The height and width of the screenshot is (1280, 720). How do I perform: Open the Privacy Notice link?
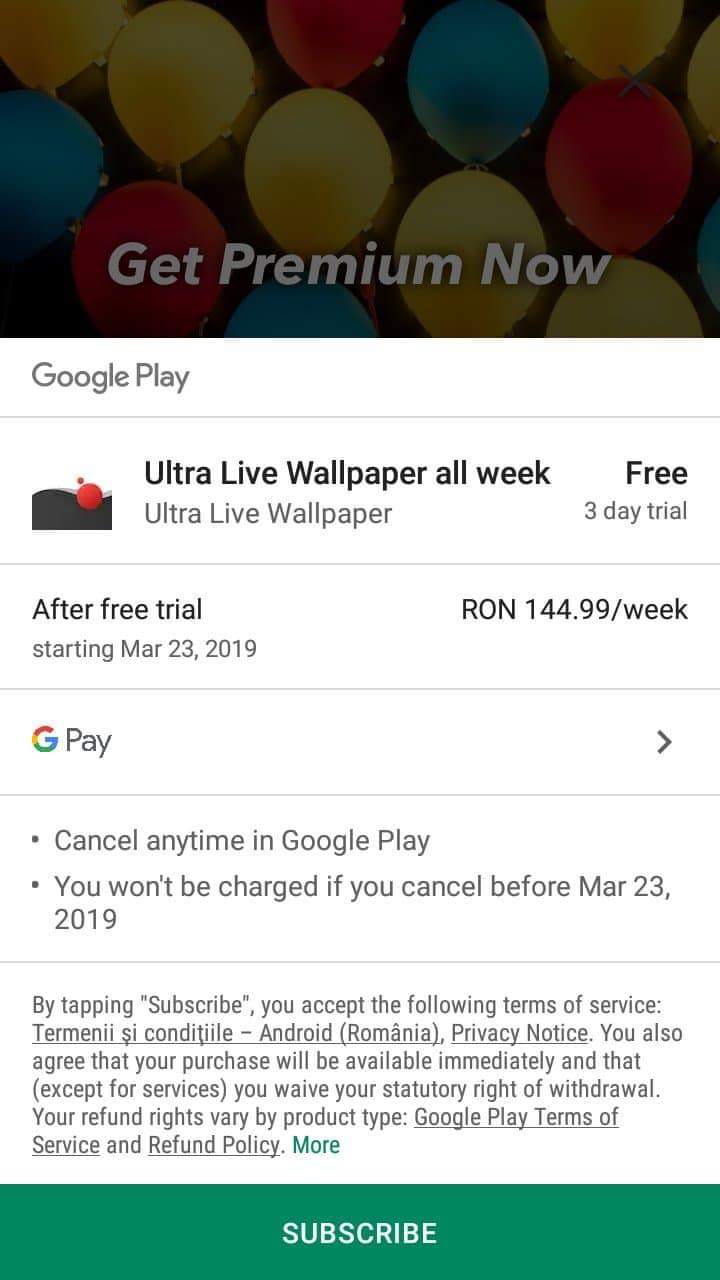(x=519, y=1033)
